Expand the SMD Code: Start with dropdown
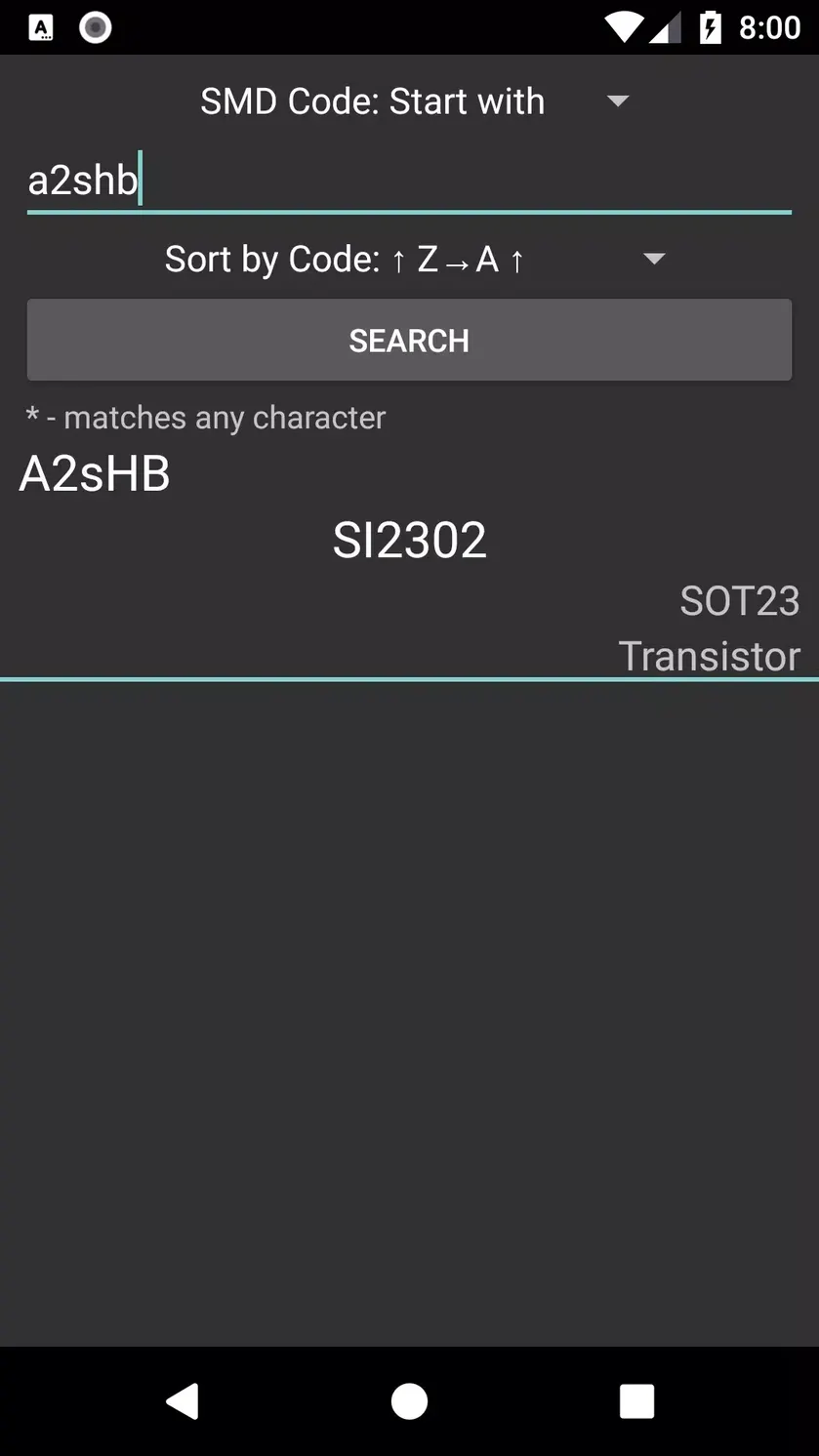The image size is (819, 1456). click(x=409, y=101)
